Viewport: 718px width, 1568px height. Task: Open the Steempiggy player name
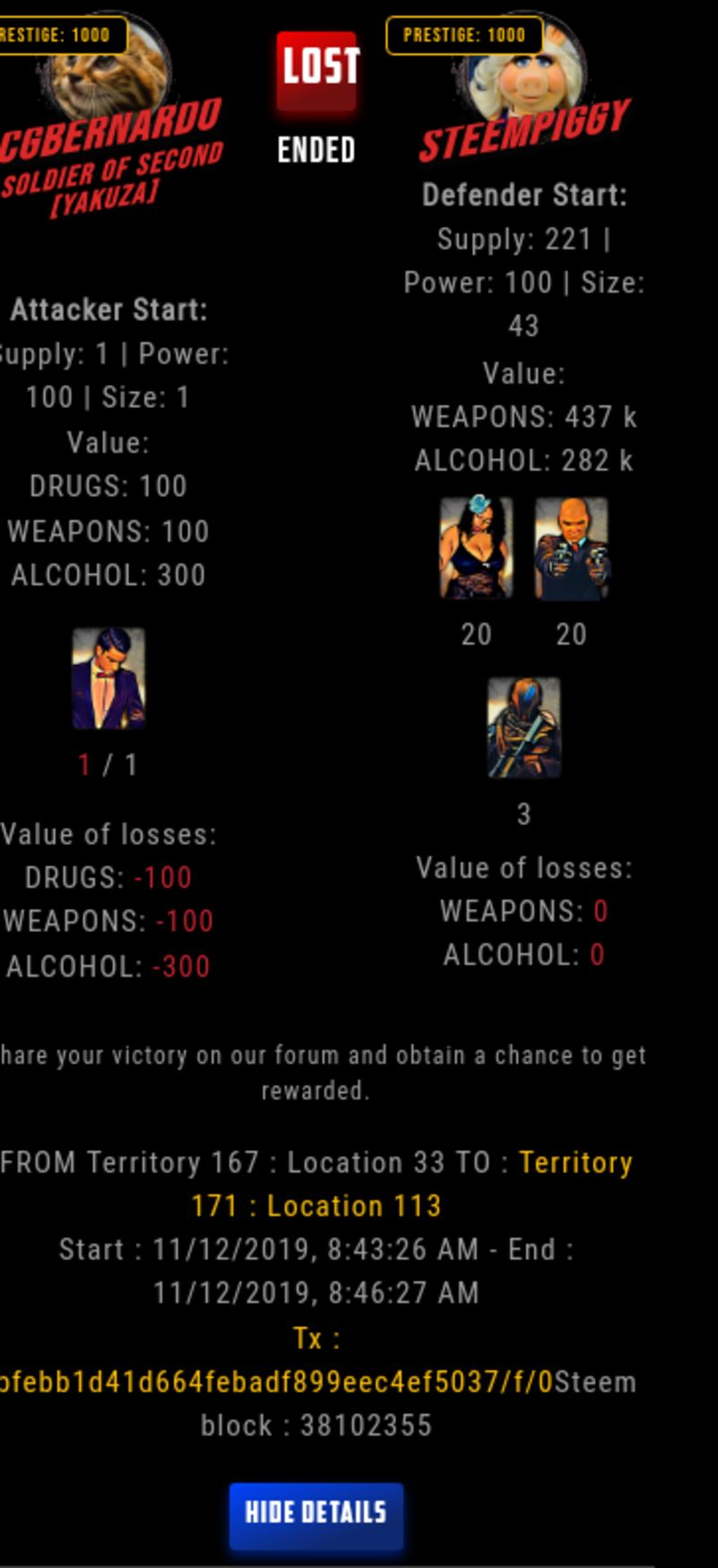point(524,131)
